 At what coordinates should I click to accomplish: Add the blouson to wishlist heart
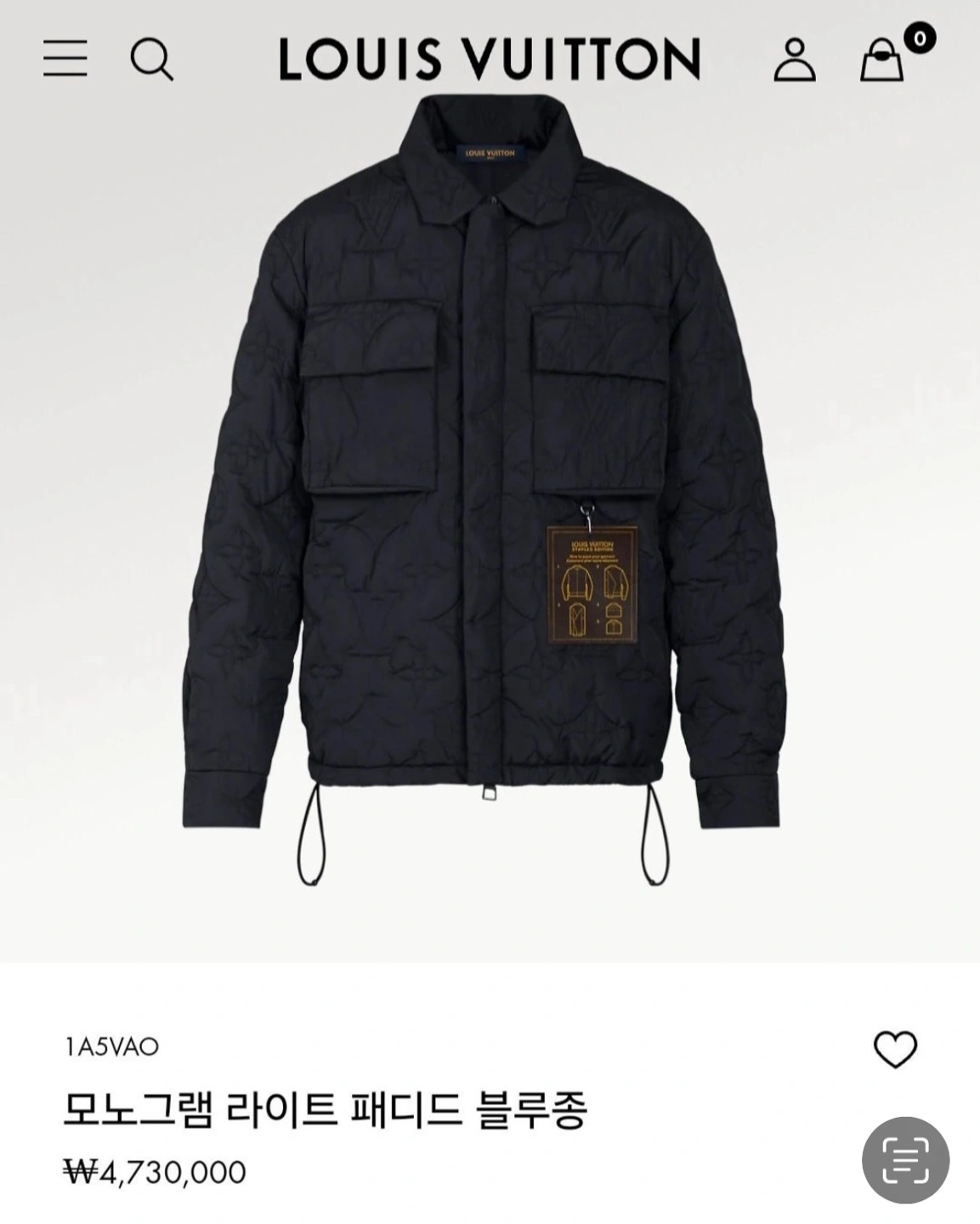click(895, 1049)
